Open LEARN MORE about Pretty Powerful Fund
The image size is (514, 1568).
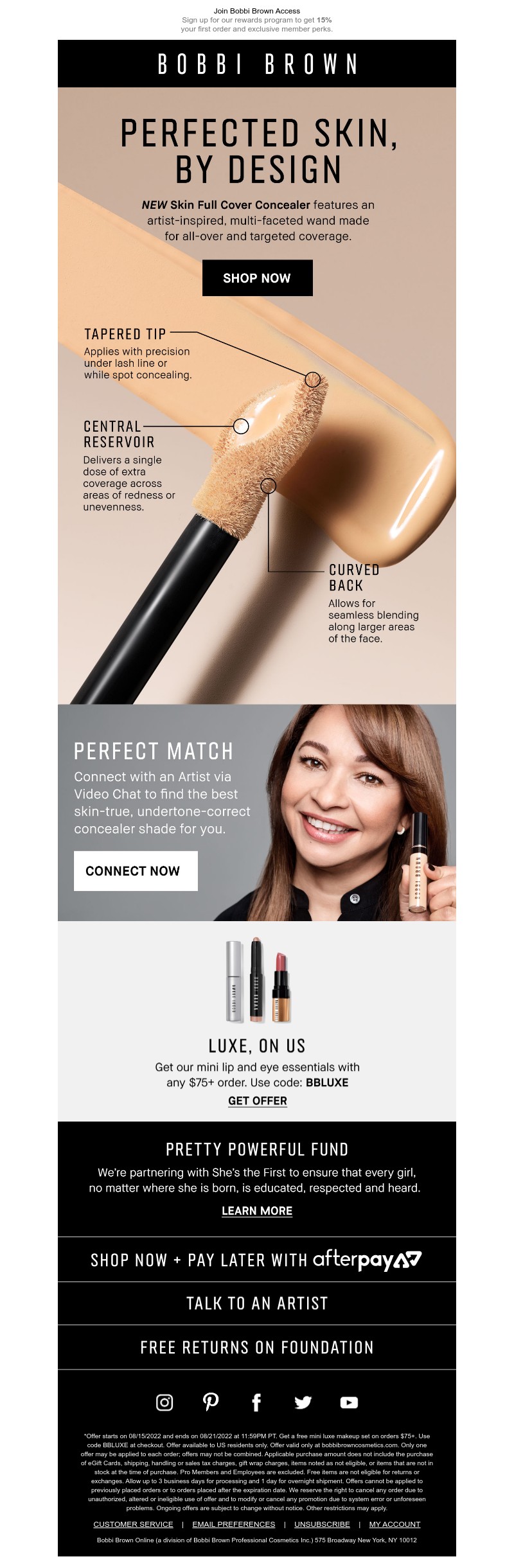(x=257, y=1211)
